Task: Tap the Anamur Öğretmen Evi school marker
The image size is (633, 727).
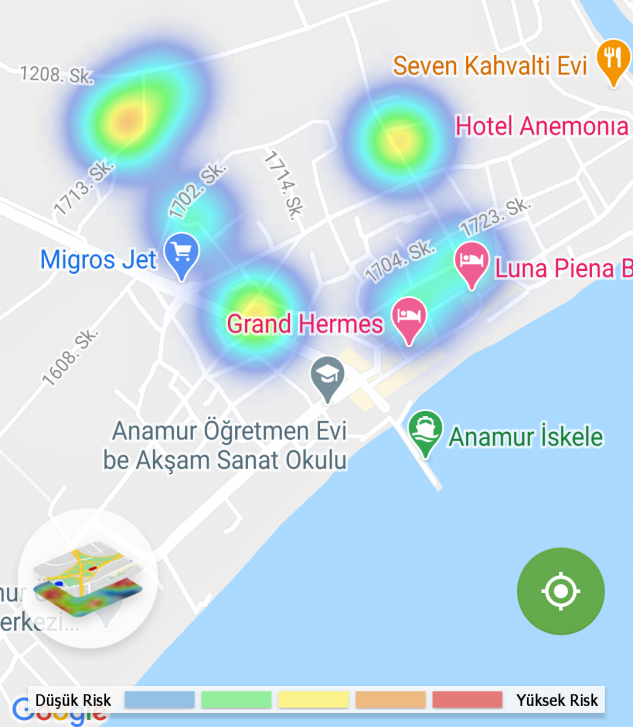Action: click(x=327, y=376)
